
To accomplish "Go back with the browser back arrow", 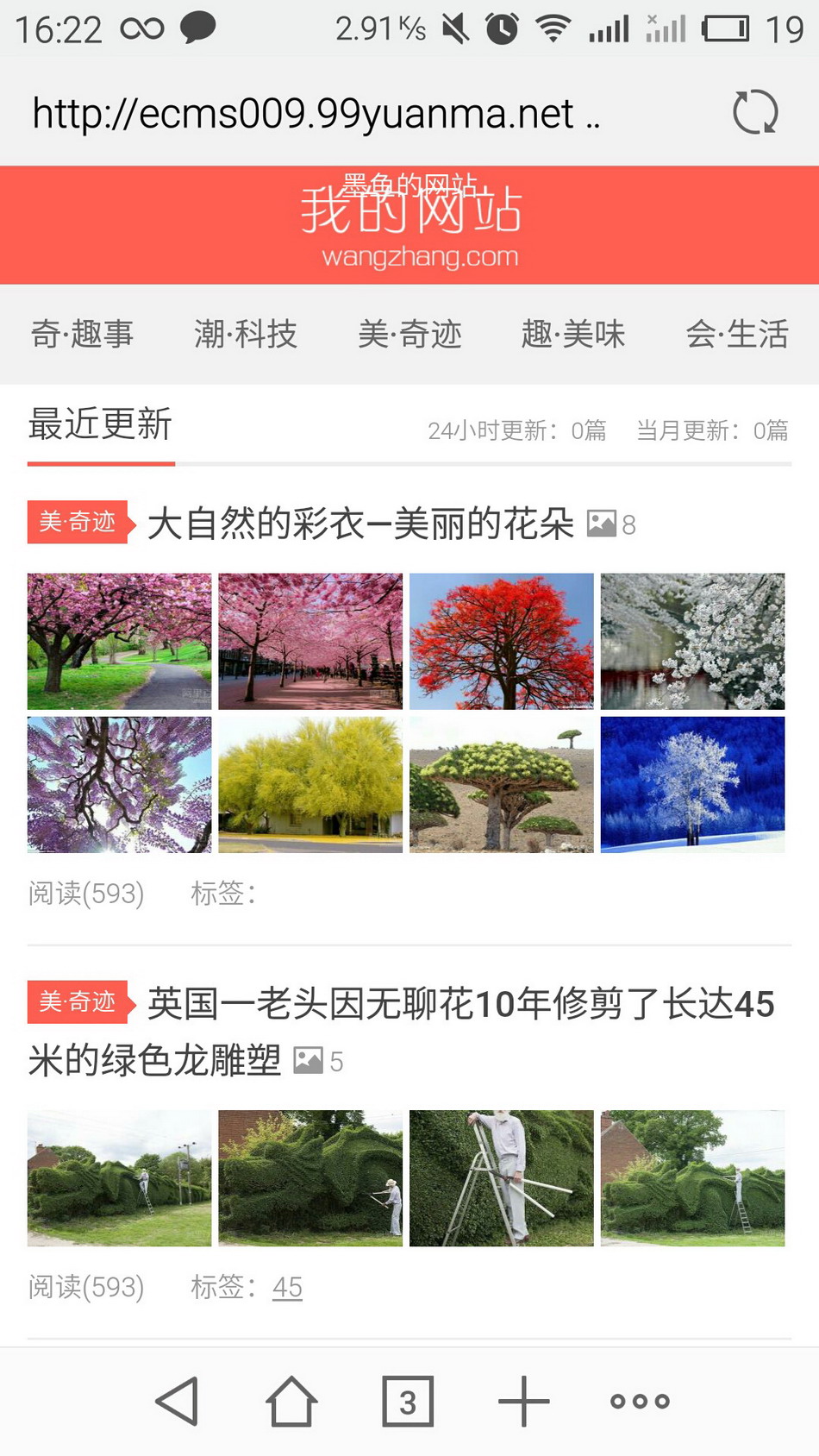I will tap(178, 1401).
